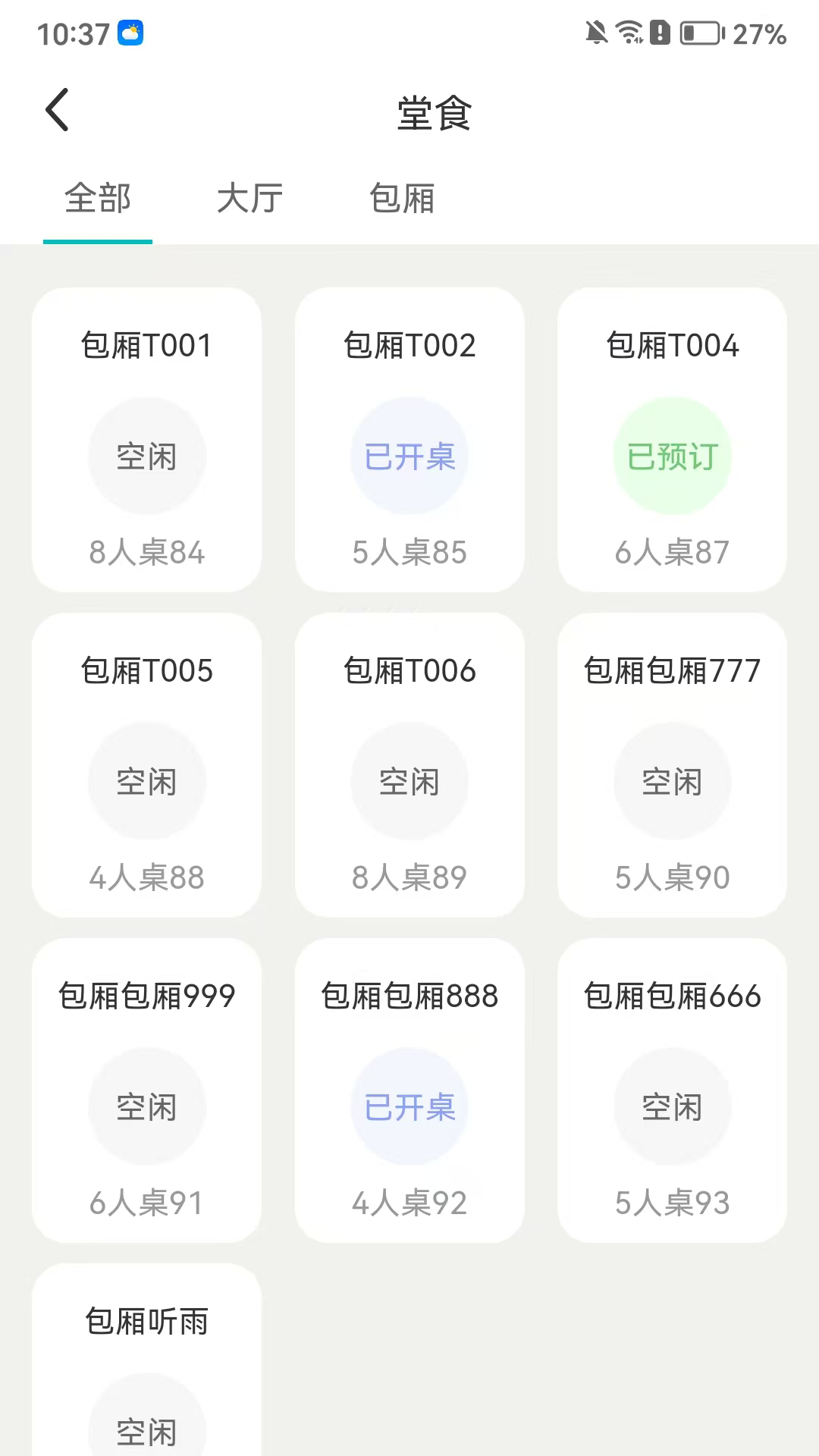Tap the back arrow to exit 堂食
This screenshot has width=819, height=1456.
click(x=57, y=110)
